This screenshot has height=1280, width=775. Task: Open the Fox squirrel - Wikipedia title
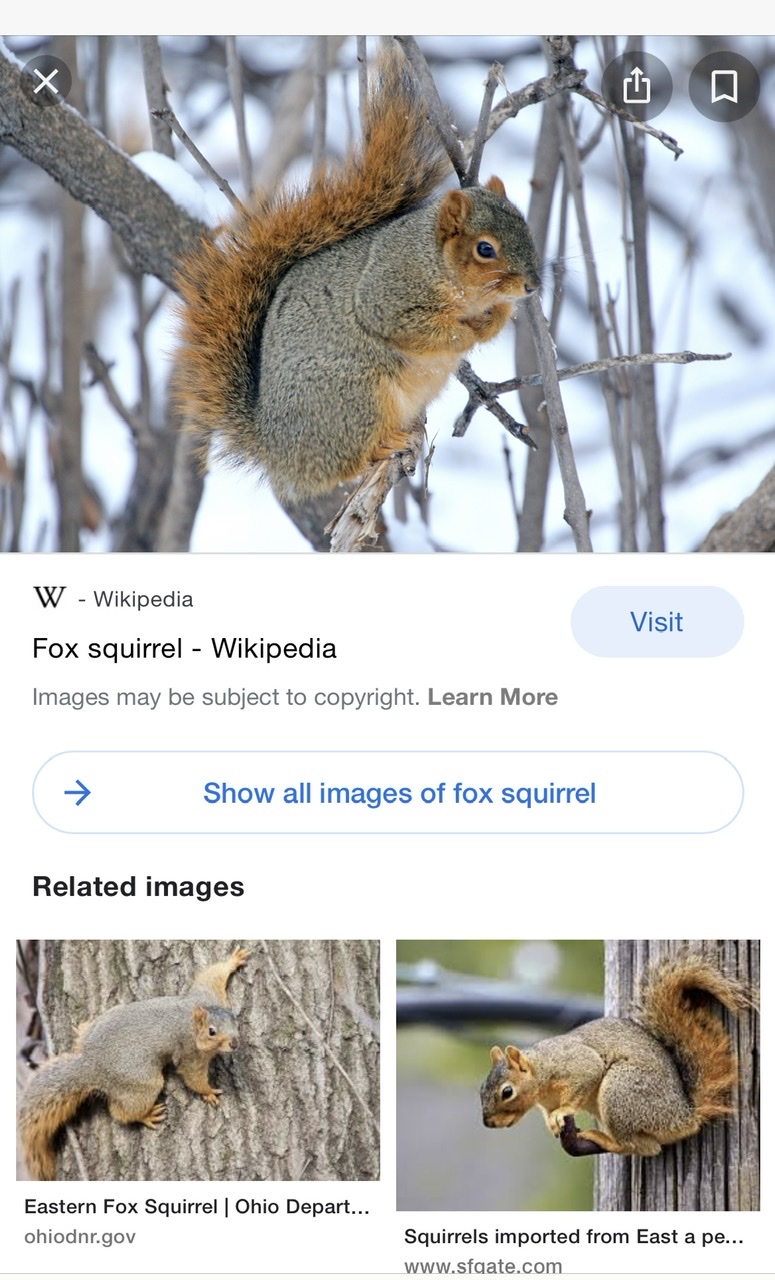coord(184,649)
